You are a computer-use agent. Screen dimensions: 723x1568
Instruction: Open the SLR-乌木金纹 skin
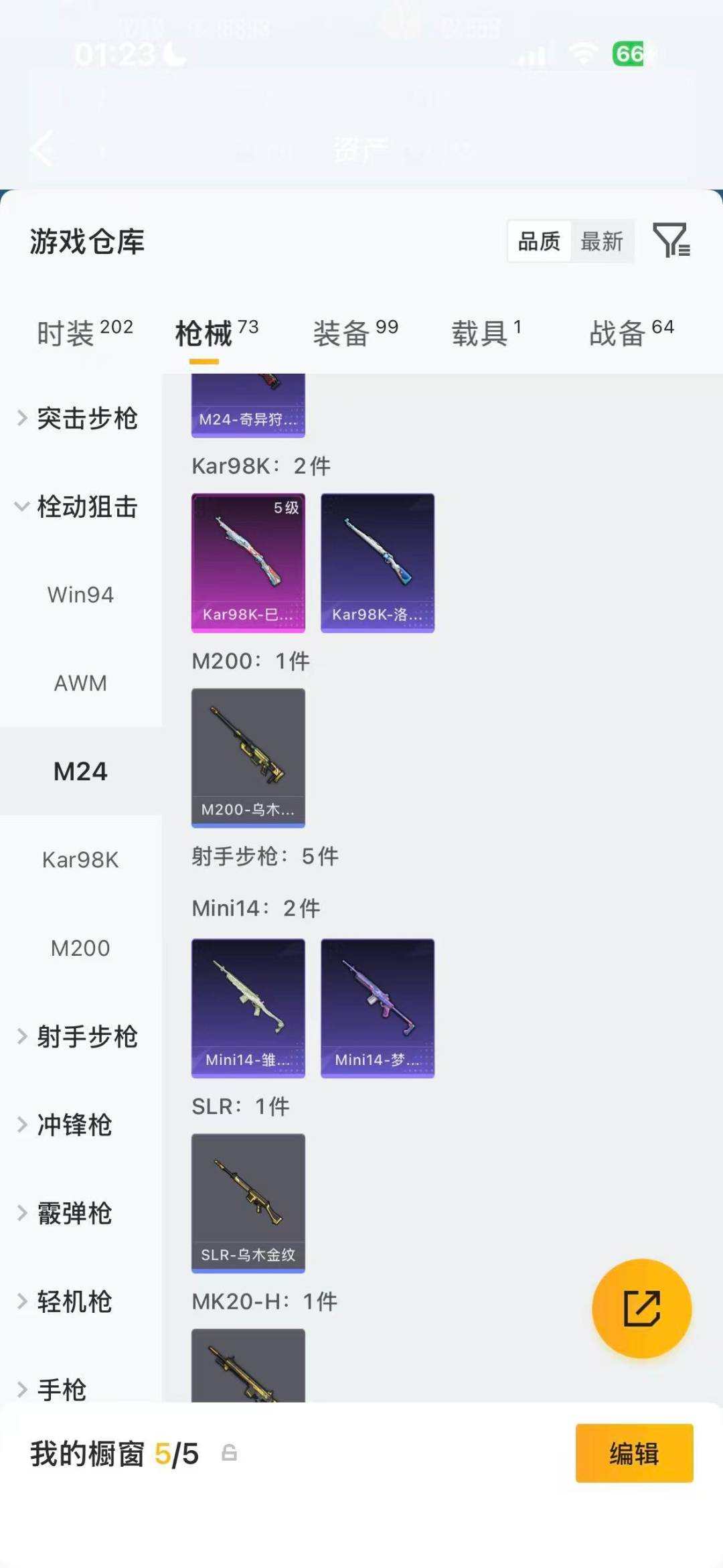tap(248, 1202)
